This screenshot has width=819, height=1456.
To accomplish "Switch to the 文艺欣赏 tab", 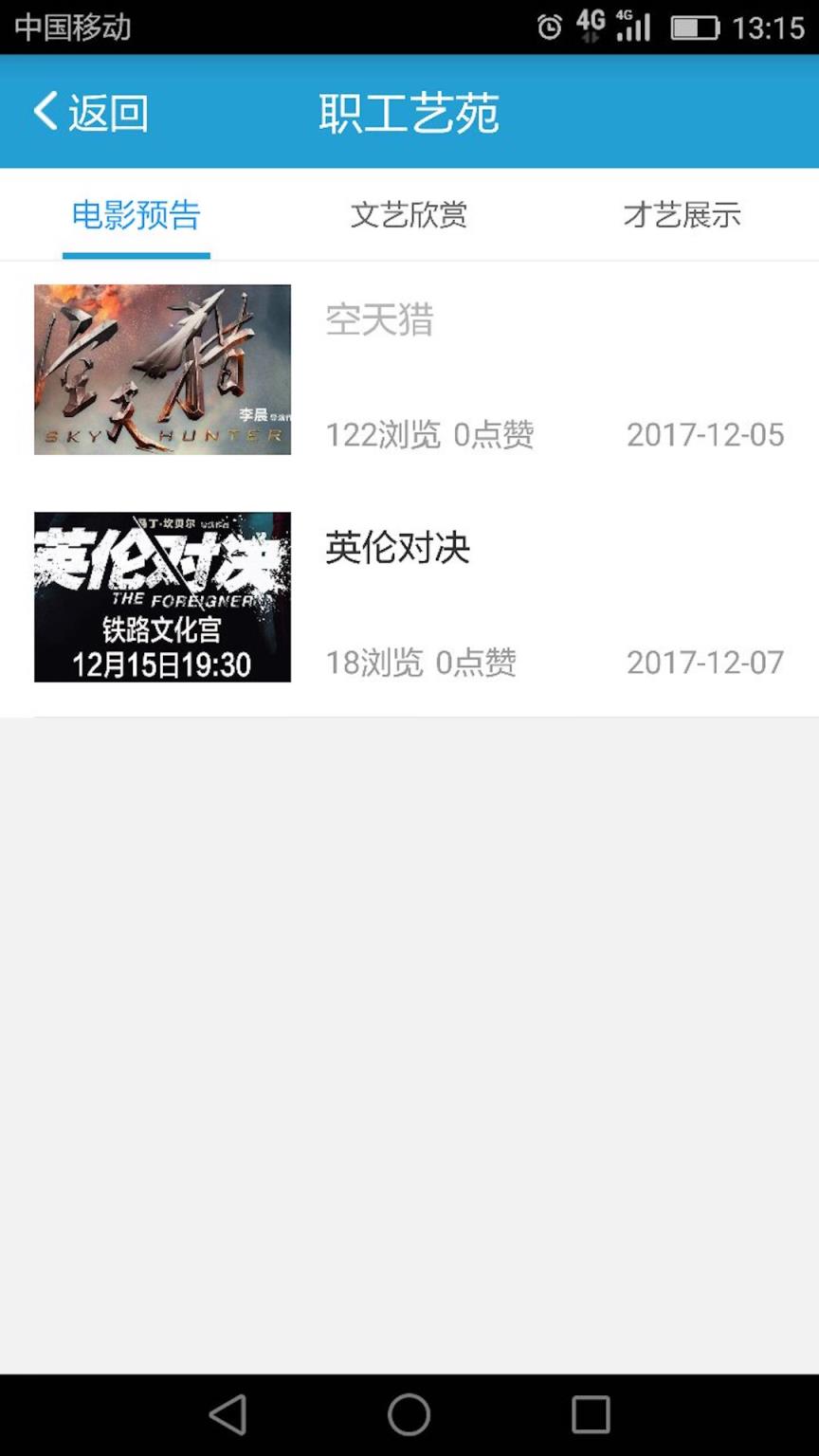I will (x=409, y=216).
